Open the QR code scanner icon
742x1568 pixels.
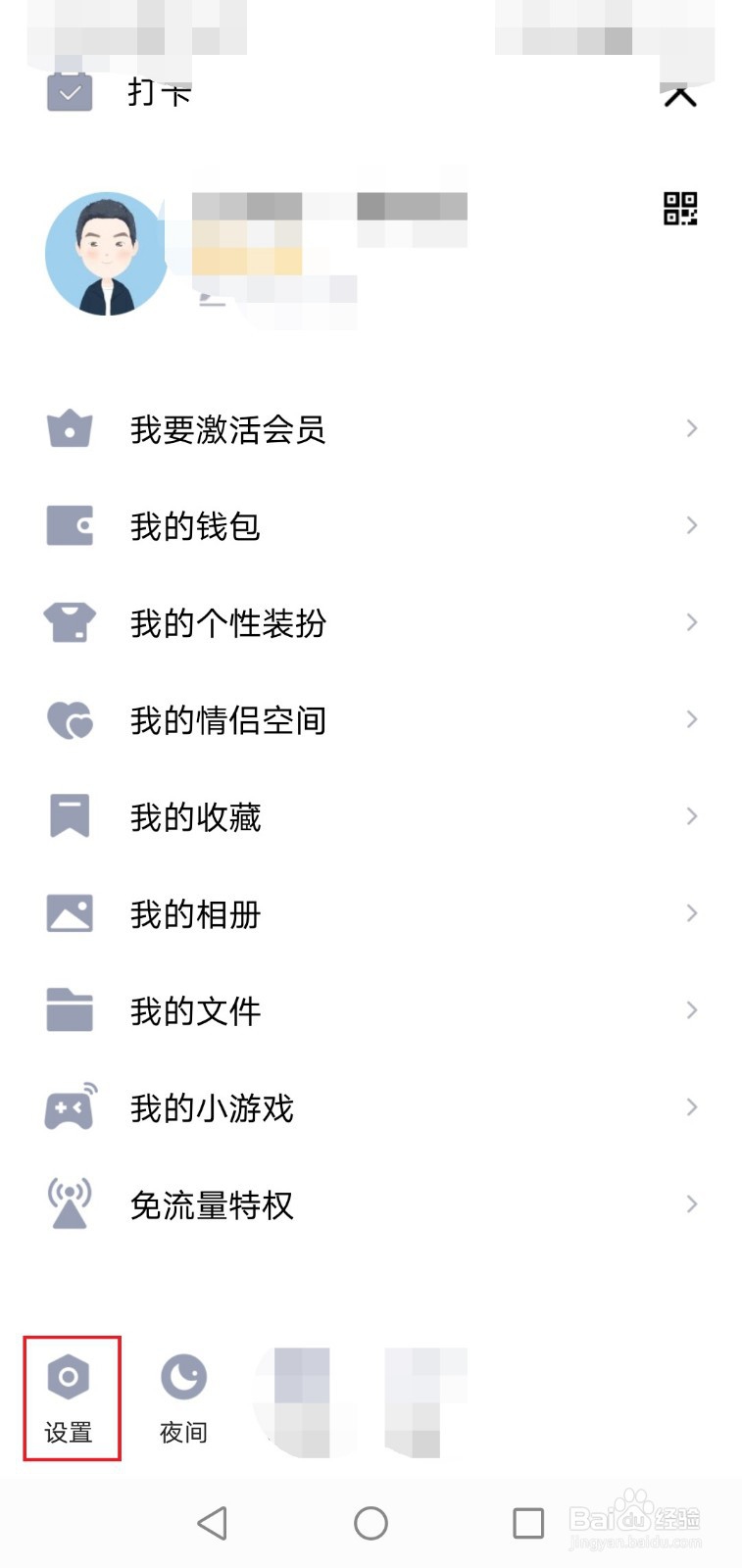680,208
